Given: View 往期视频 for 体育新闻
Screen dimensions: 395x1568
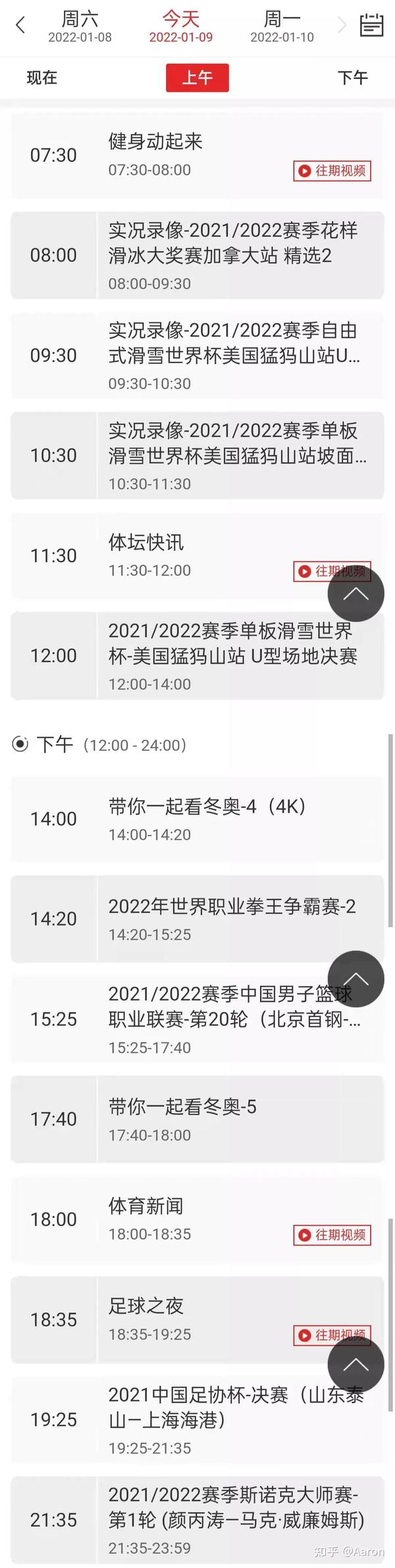Looking at the screenshot, I should [332, 1235].
